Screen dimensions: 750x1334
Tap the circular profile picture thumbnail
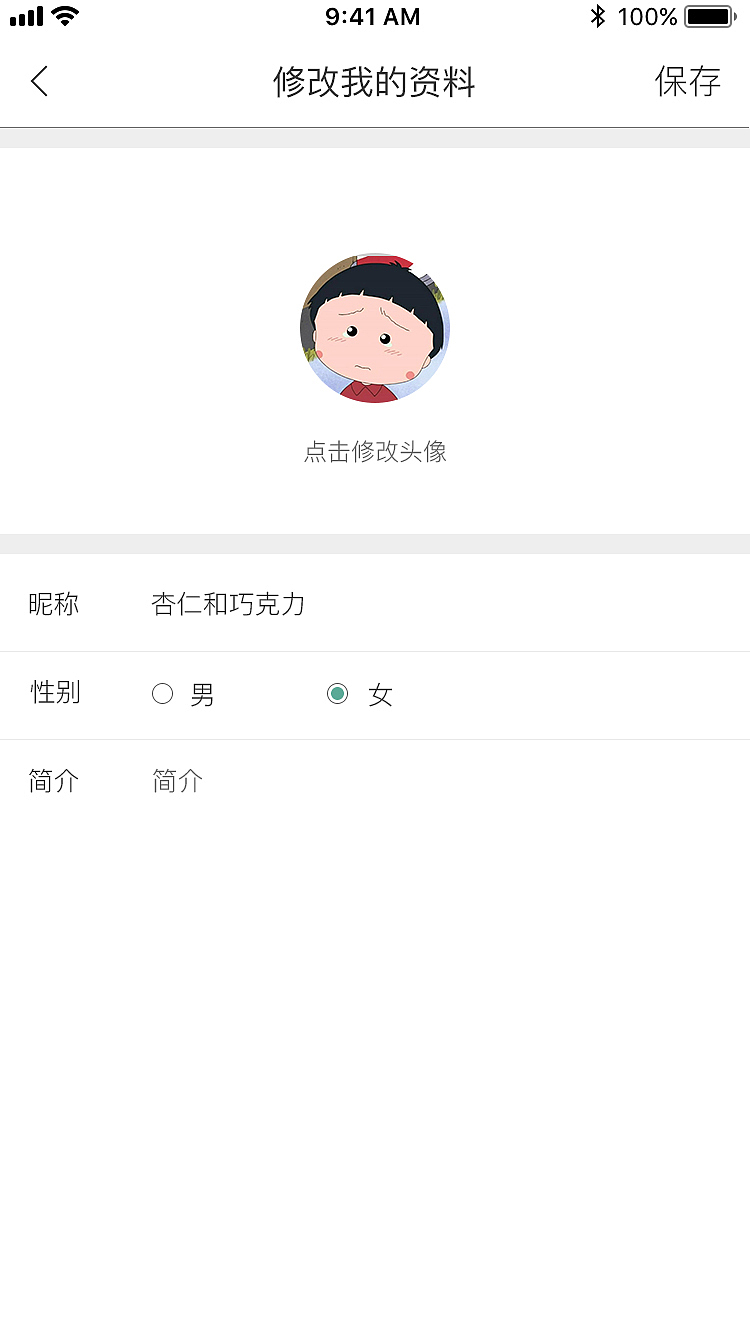coord(375,328)
